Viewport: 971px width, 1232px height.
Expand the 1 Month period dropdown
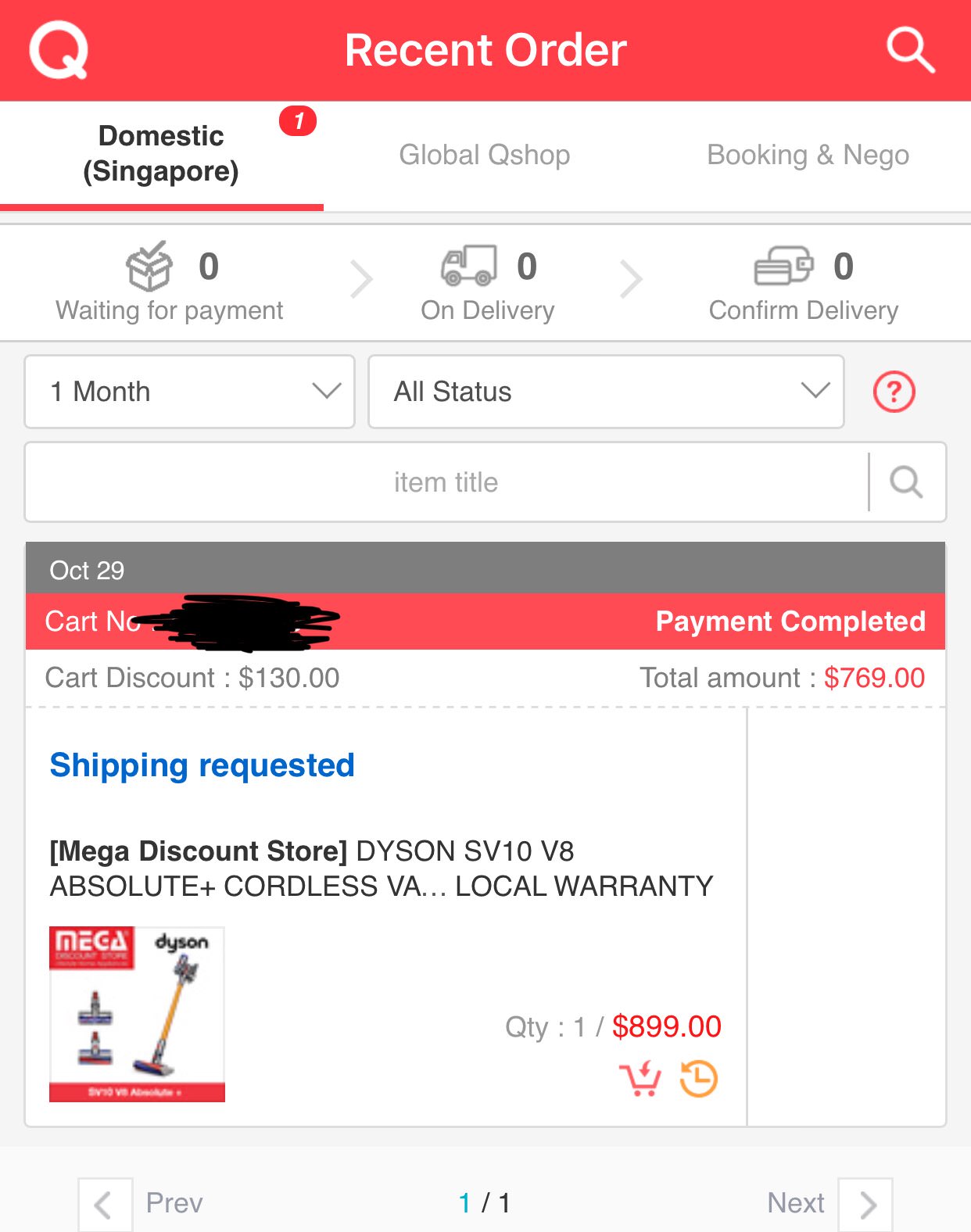190,392
